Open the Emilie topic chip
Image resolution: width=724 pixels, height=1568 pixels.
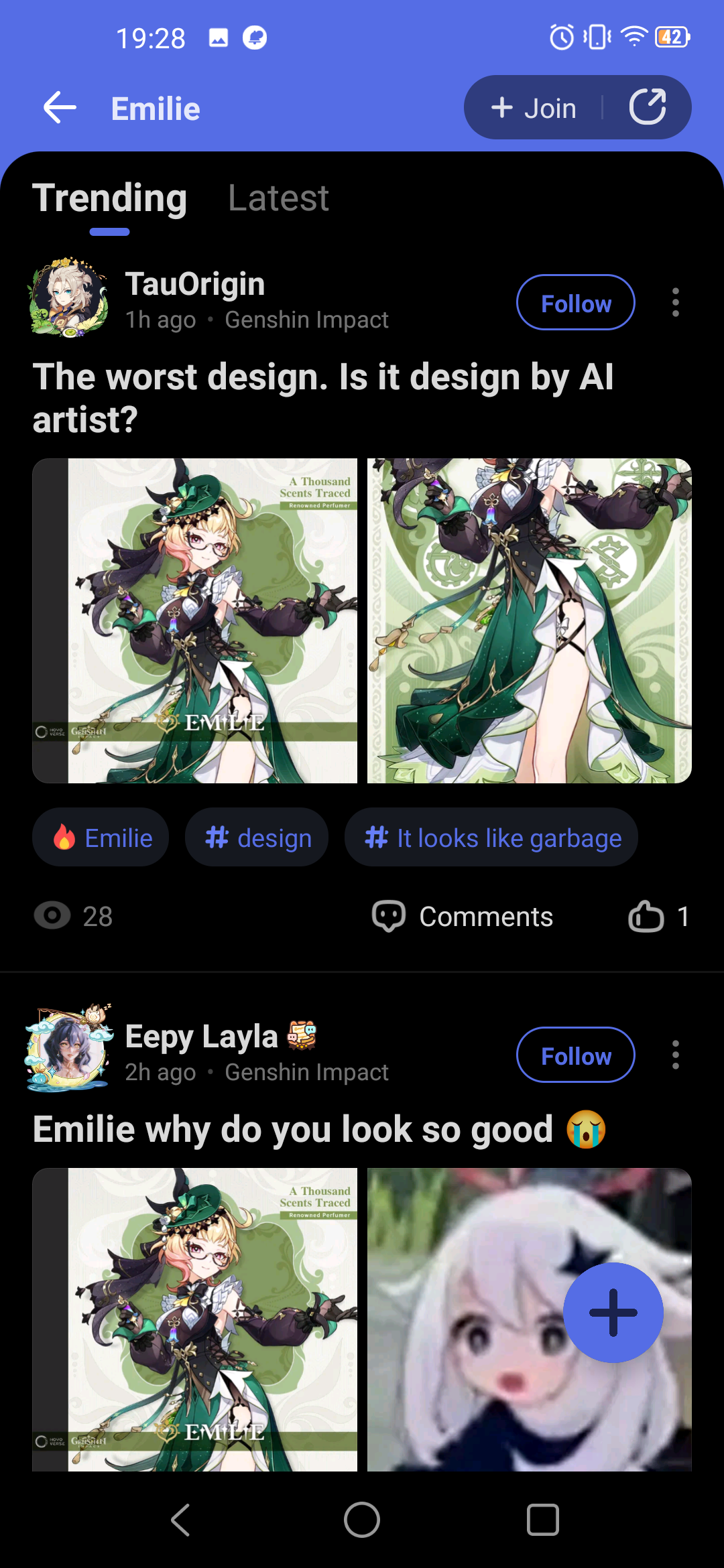101,838
